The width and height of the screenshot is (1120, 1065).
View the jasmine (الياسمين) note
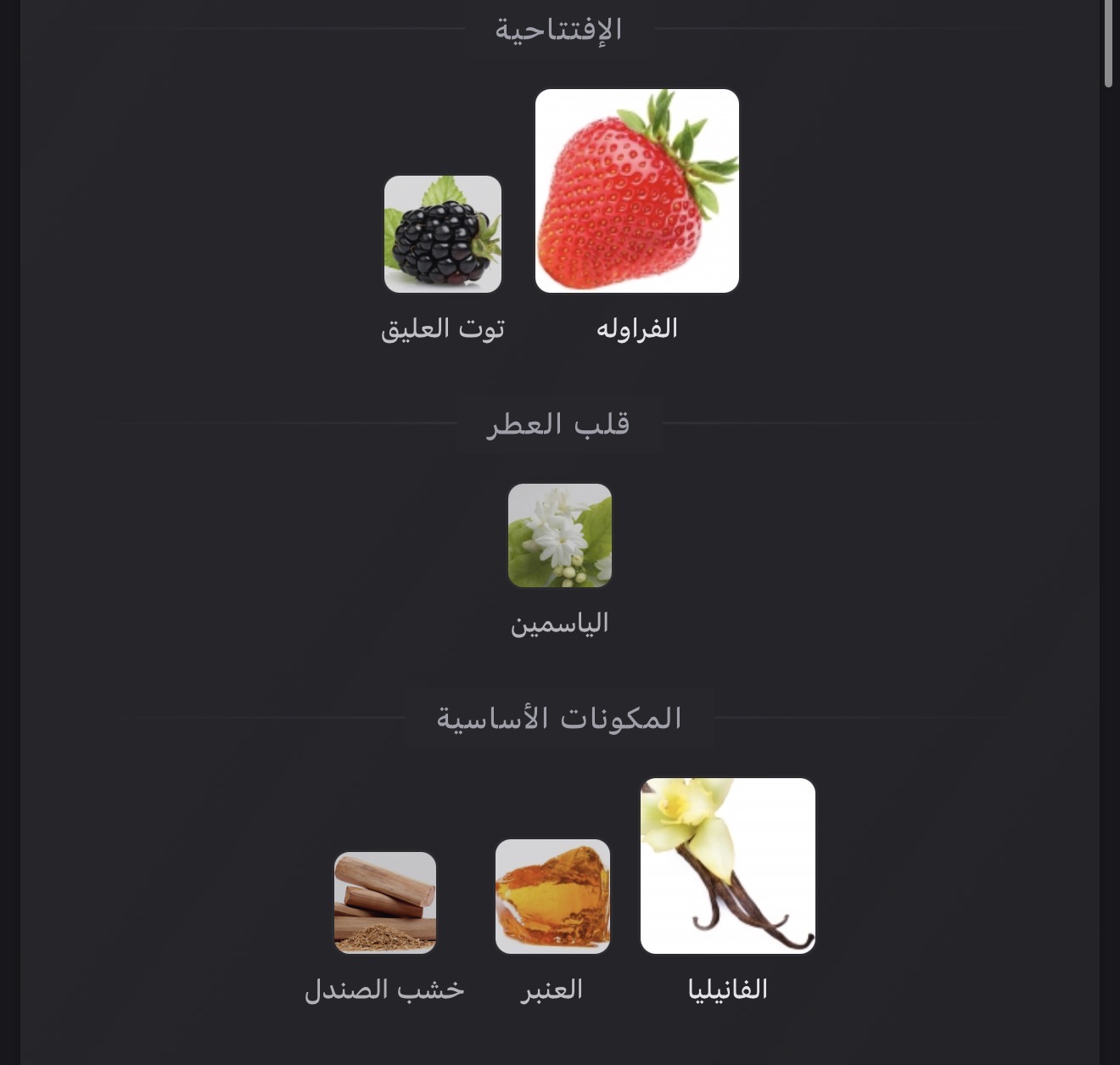coord(560,535)
